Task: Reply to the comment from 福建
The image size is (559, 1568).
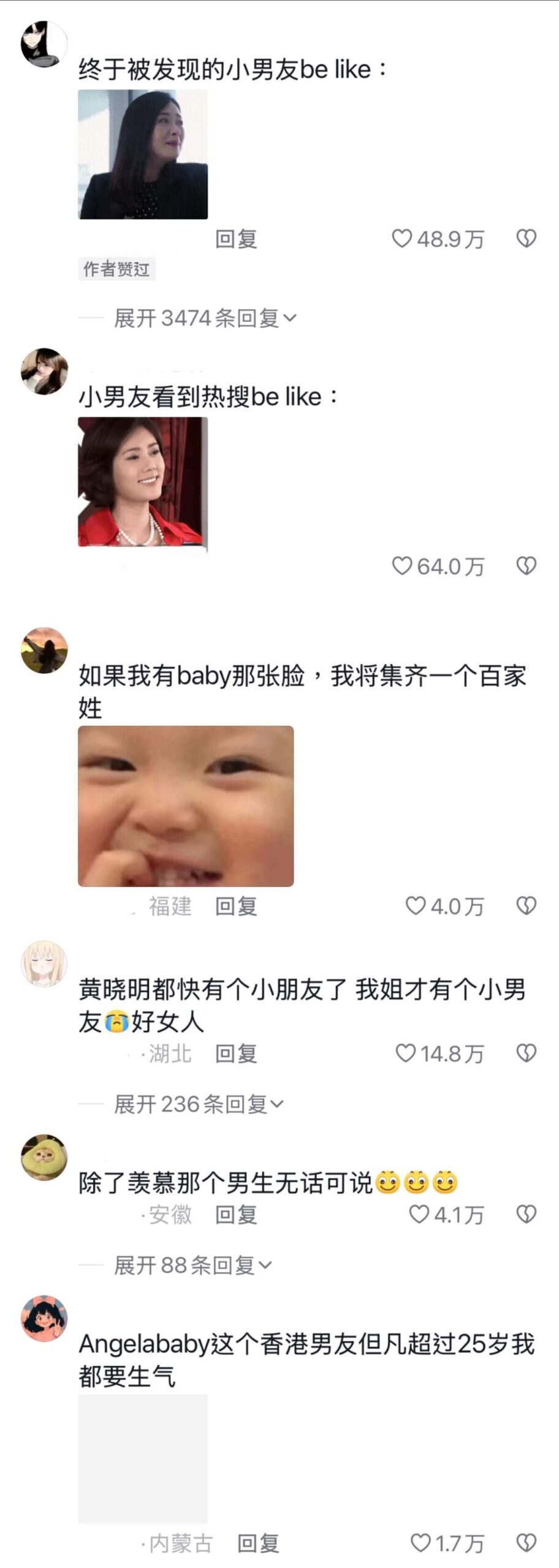Action: (x=236, y=906)
